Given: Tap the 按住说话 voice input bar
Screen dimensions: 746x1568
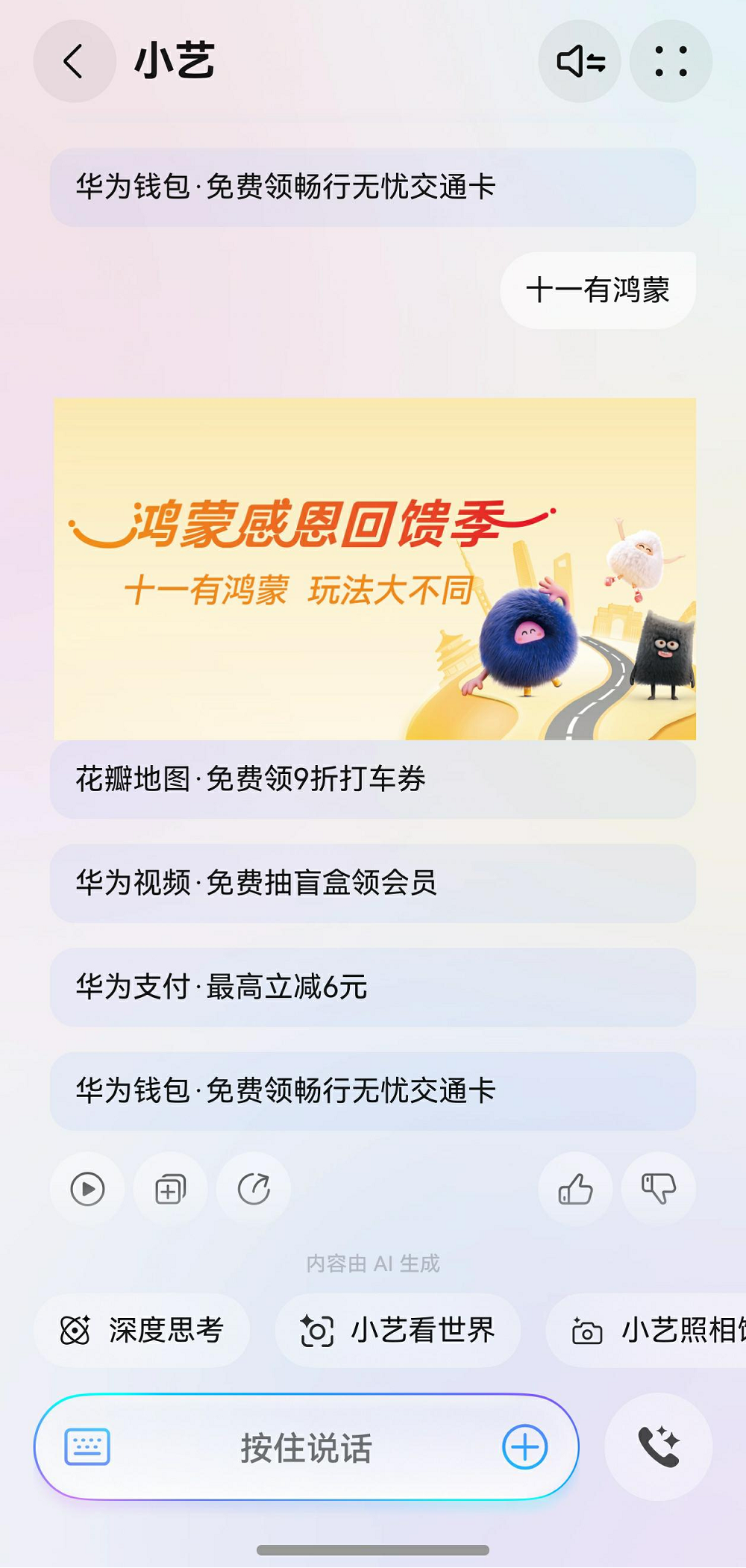Looking at the screenshot, I should point(306,1447).
